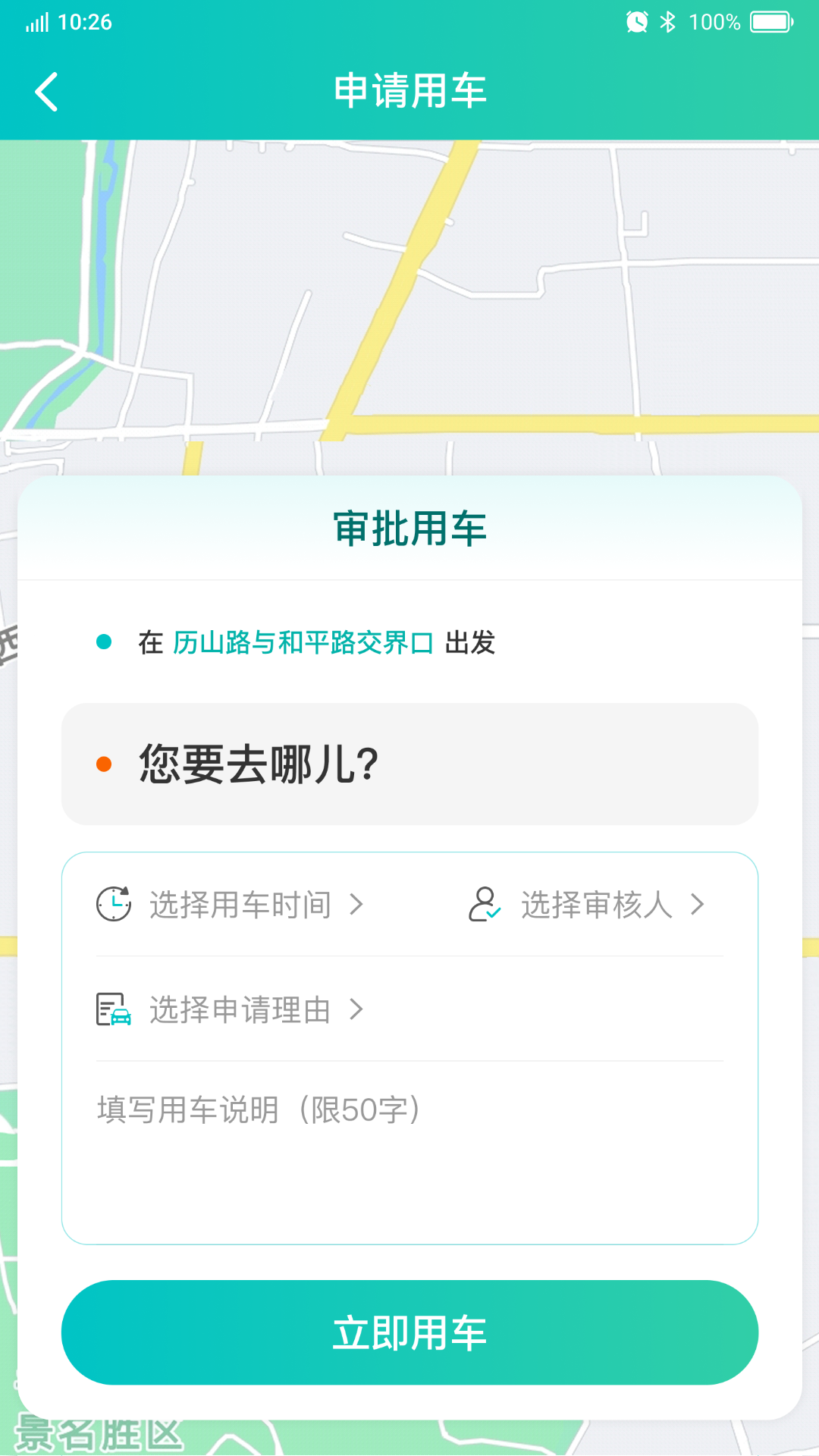Click the clock icon for ride time
This screenshot has width=819, height=1456.
click(x=112, y=904)
